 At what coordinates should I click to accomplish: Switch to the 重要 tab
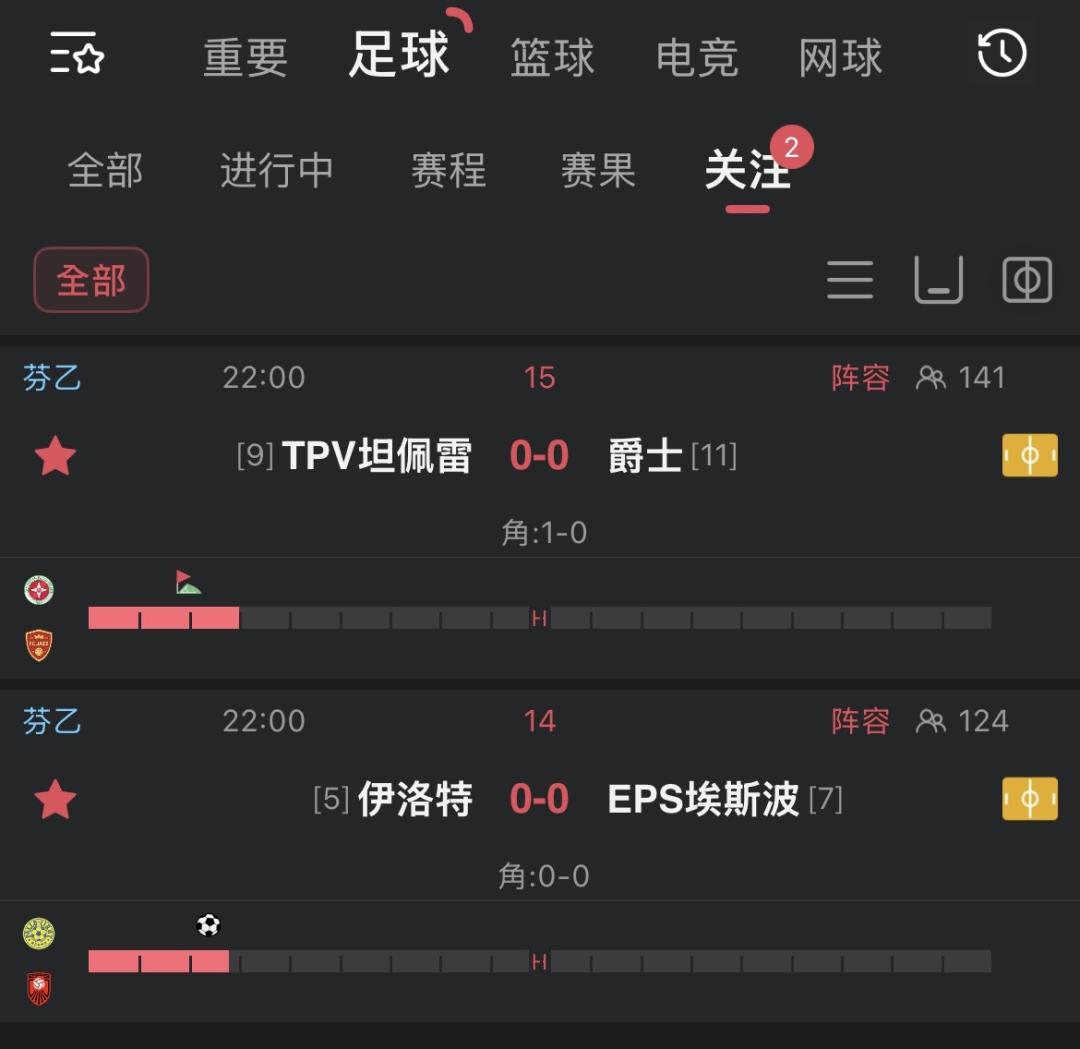[245, 57]
